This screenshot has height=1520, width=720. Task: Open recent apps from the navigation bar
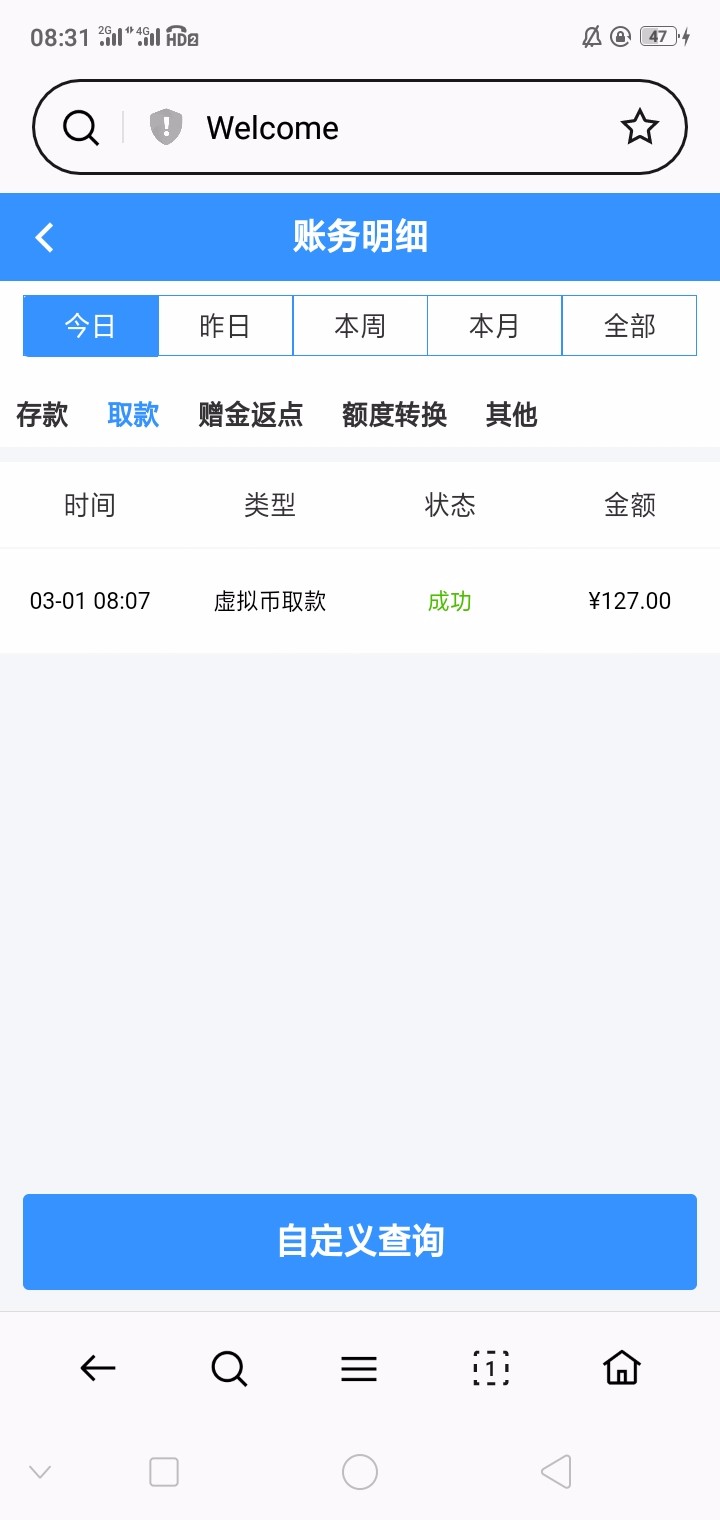pyautogui.click(x=164, y=1472)
